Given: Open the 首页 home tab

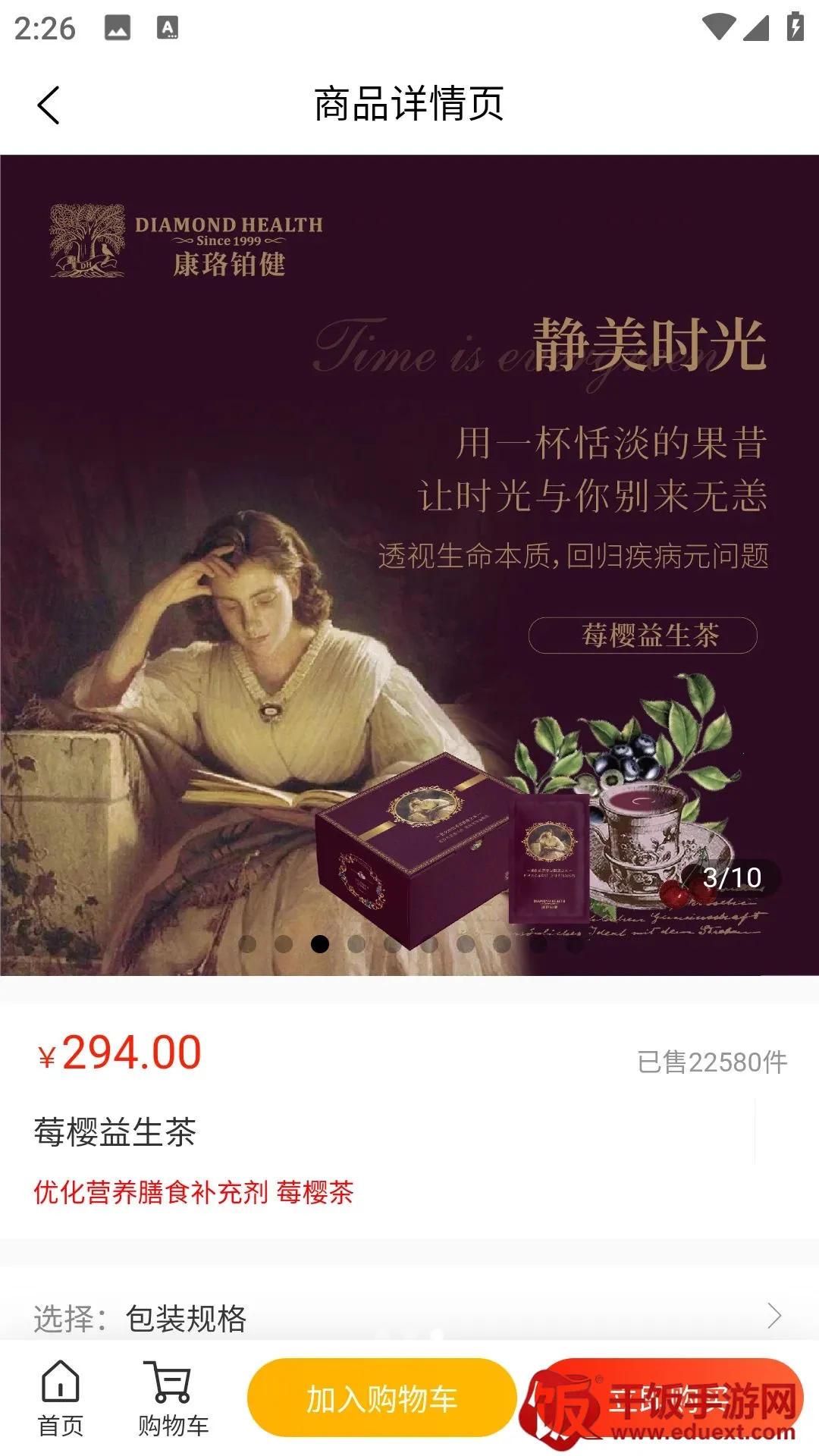Looking at the screenshot, I should pyautogui.click(x=61, y=1398).
